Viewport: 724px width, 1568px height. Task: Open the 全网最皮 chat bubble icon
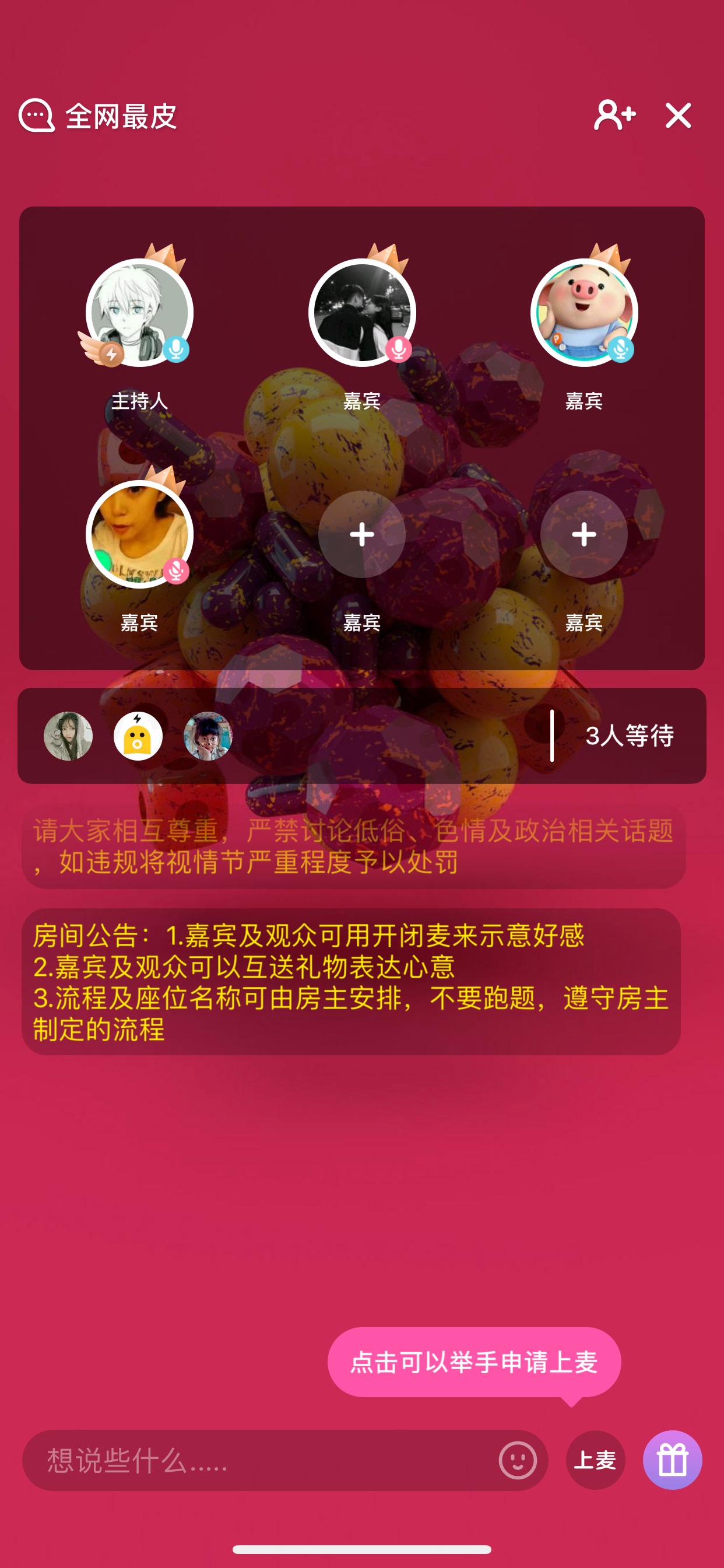(x=37, y=115)
